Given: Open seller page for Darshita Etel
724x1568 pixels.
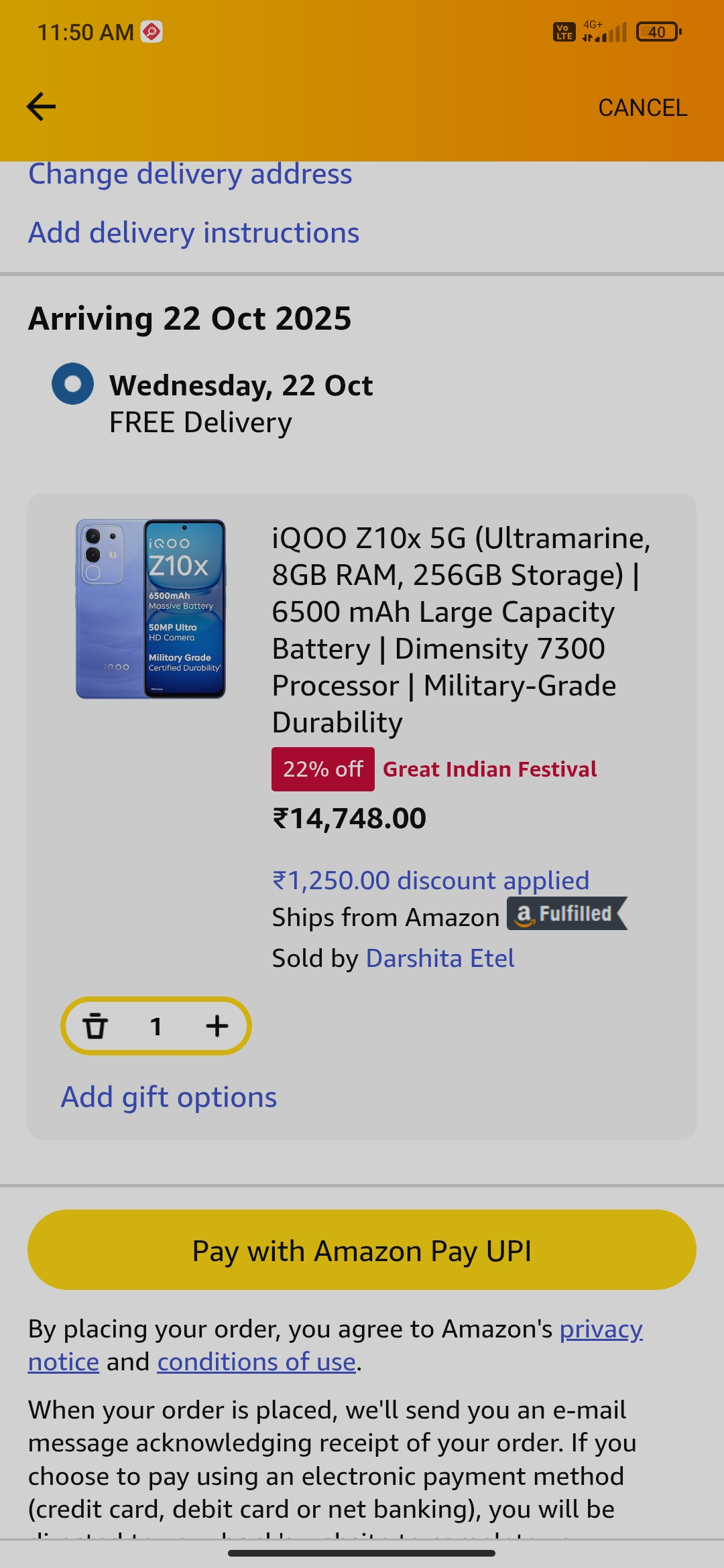Looking at the screenshot, I should (440, 958).
